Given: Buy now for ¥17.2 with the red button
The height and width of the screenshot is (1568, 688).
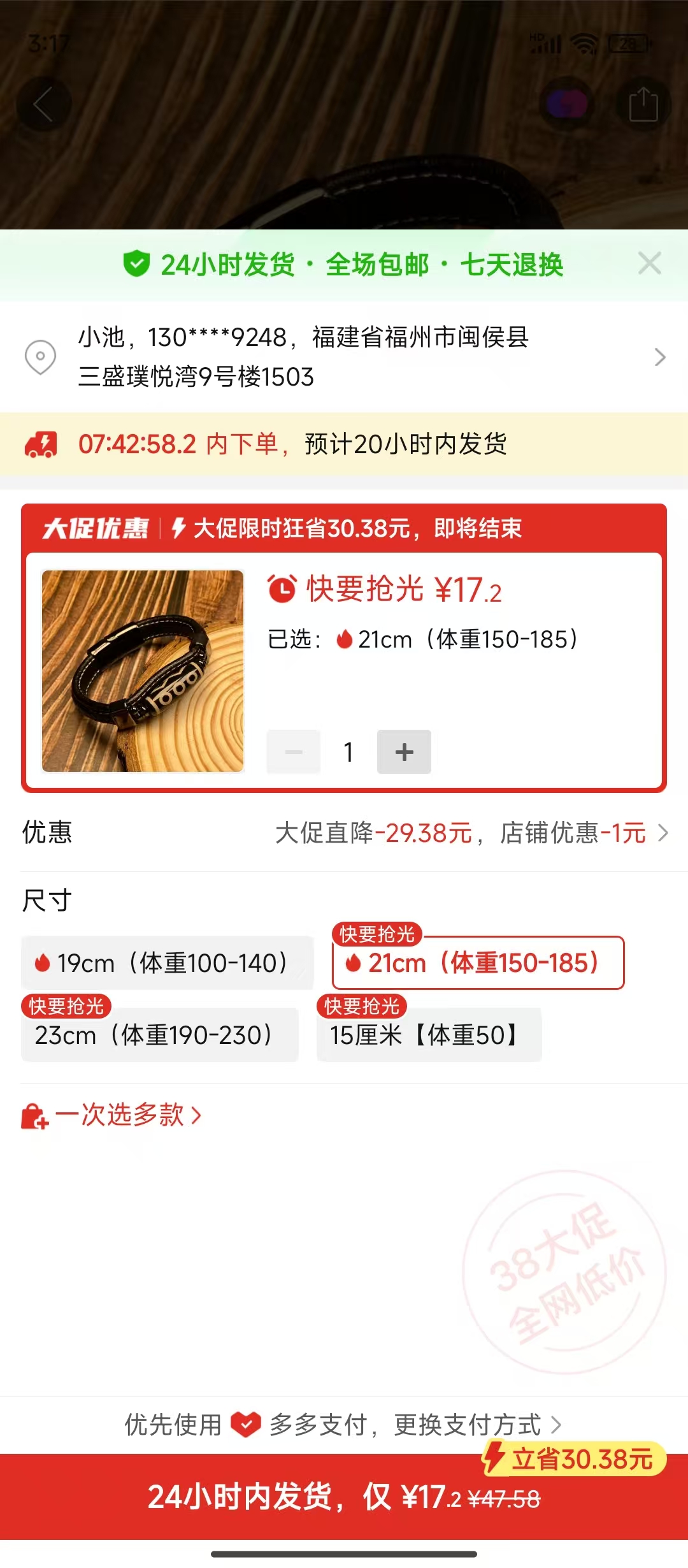Looking at the screenshot, I should [344, 1497].
